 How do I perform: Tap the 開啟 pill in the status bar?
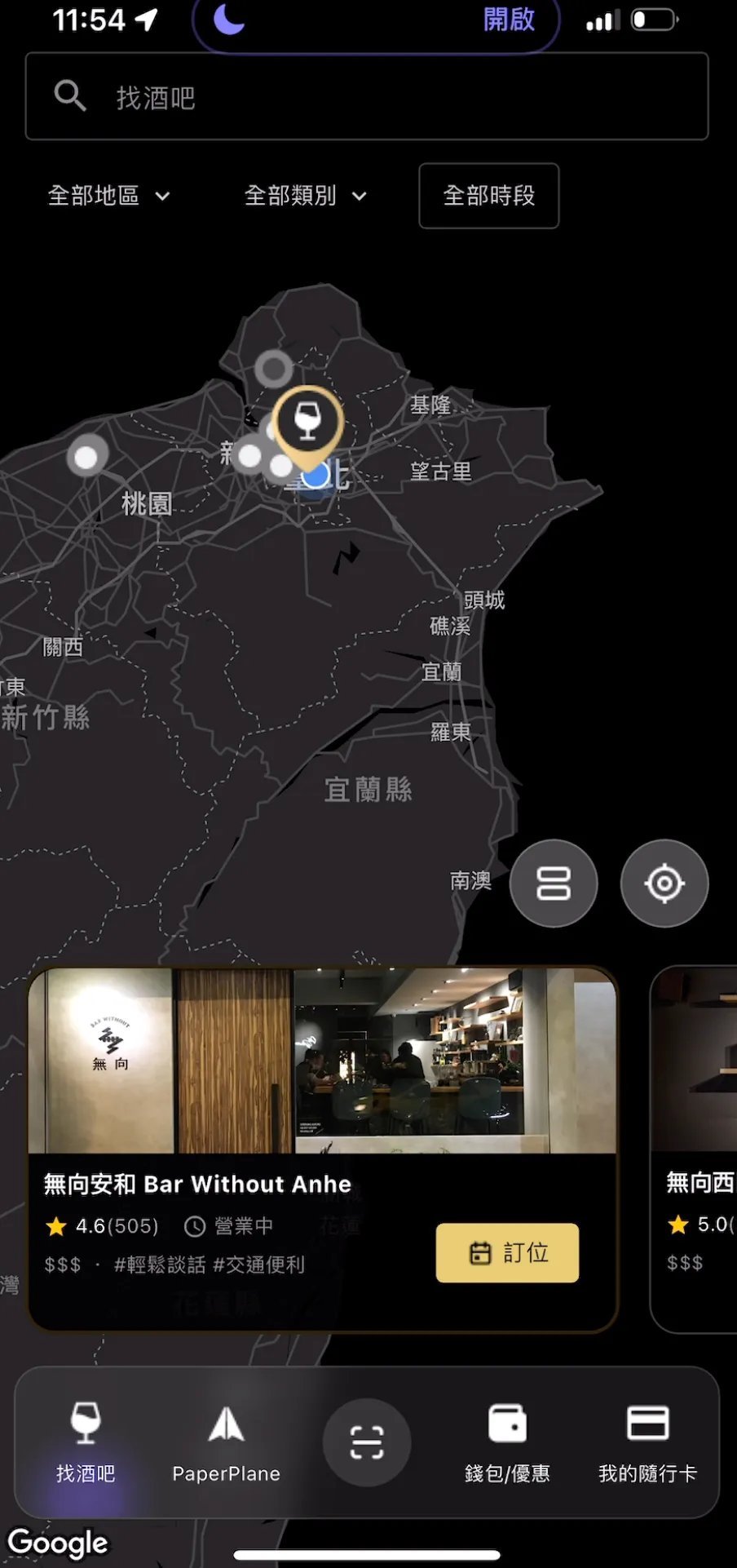click(508, 20)
